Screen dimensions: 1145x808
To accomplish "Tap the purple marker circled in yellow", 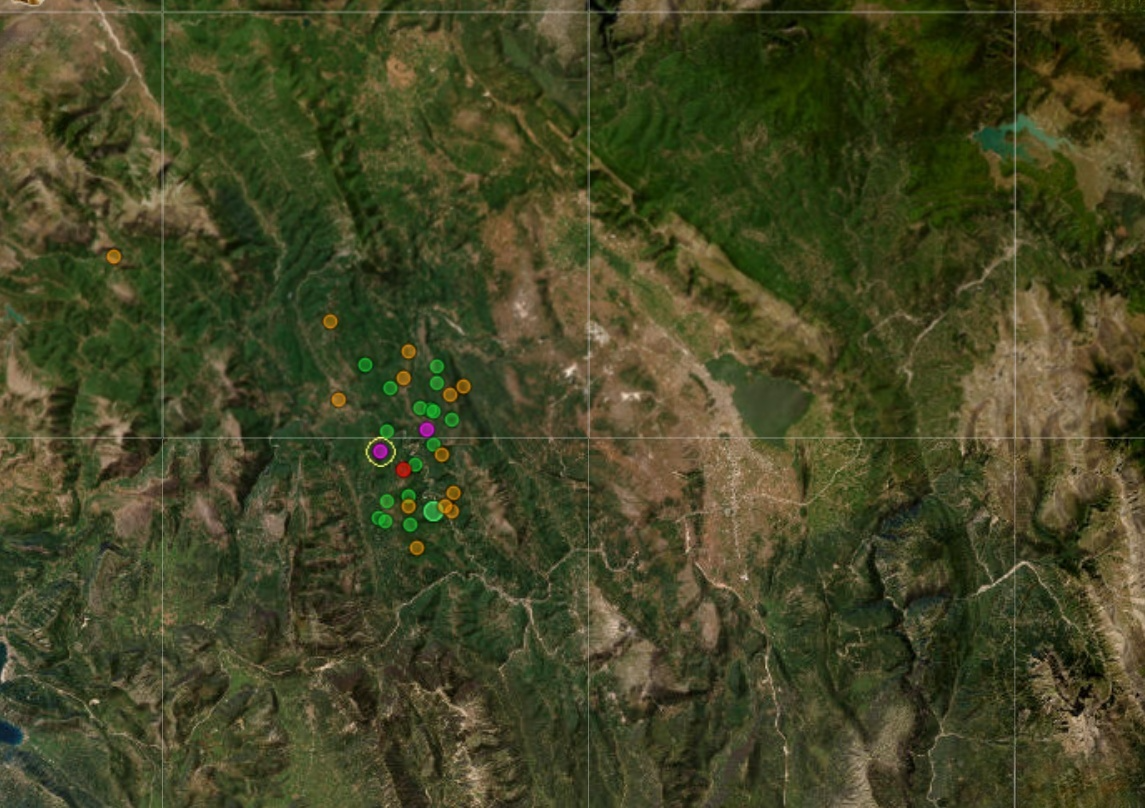I will coord(380,451).
